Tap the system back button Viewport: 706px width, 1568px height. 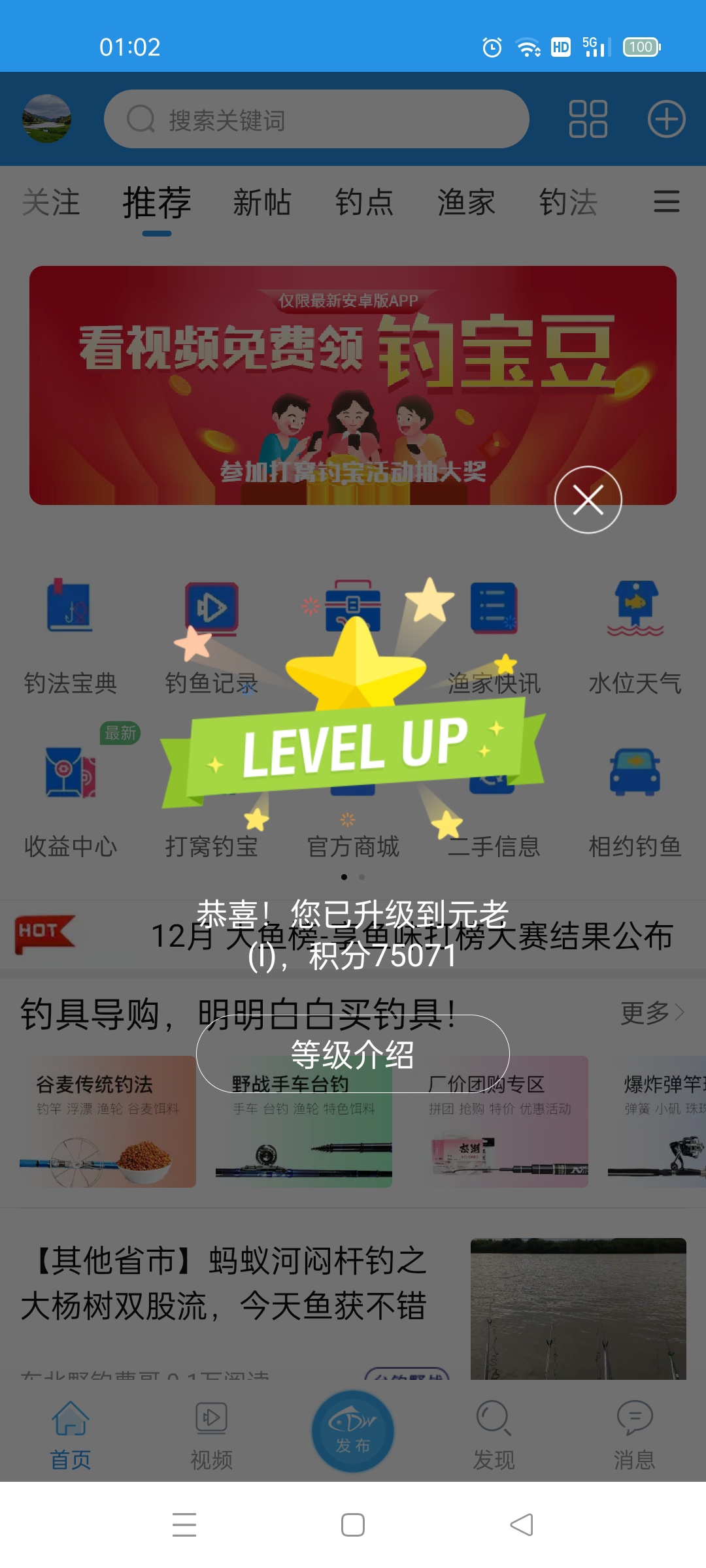tap(522, 1525)
